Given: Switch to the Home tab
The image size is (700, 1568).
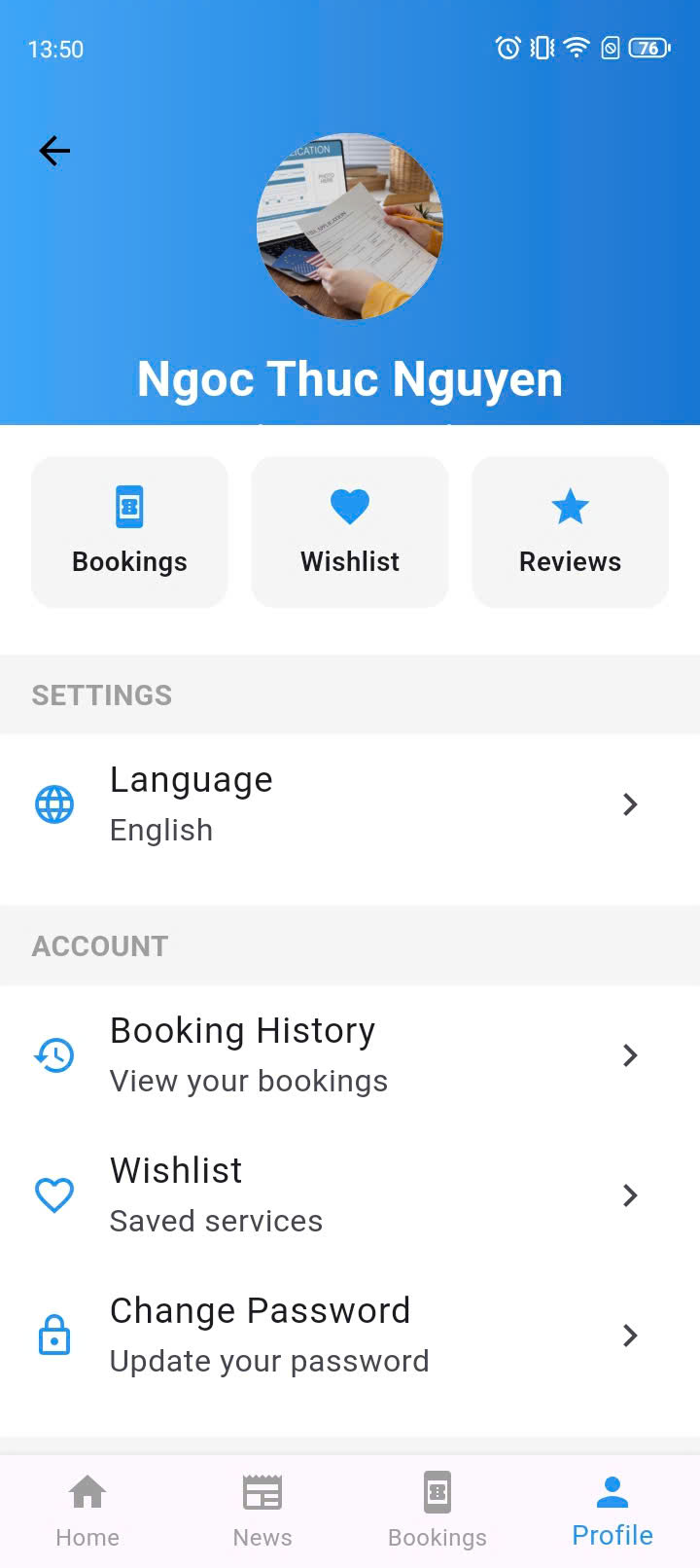Looking at the screenshot, I should [87, 1511].
